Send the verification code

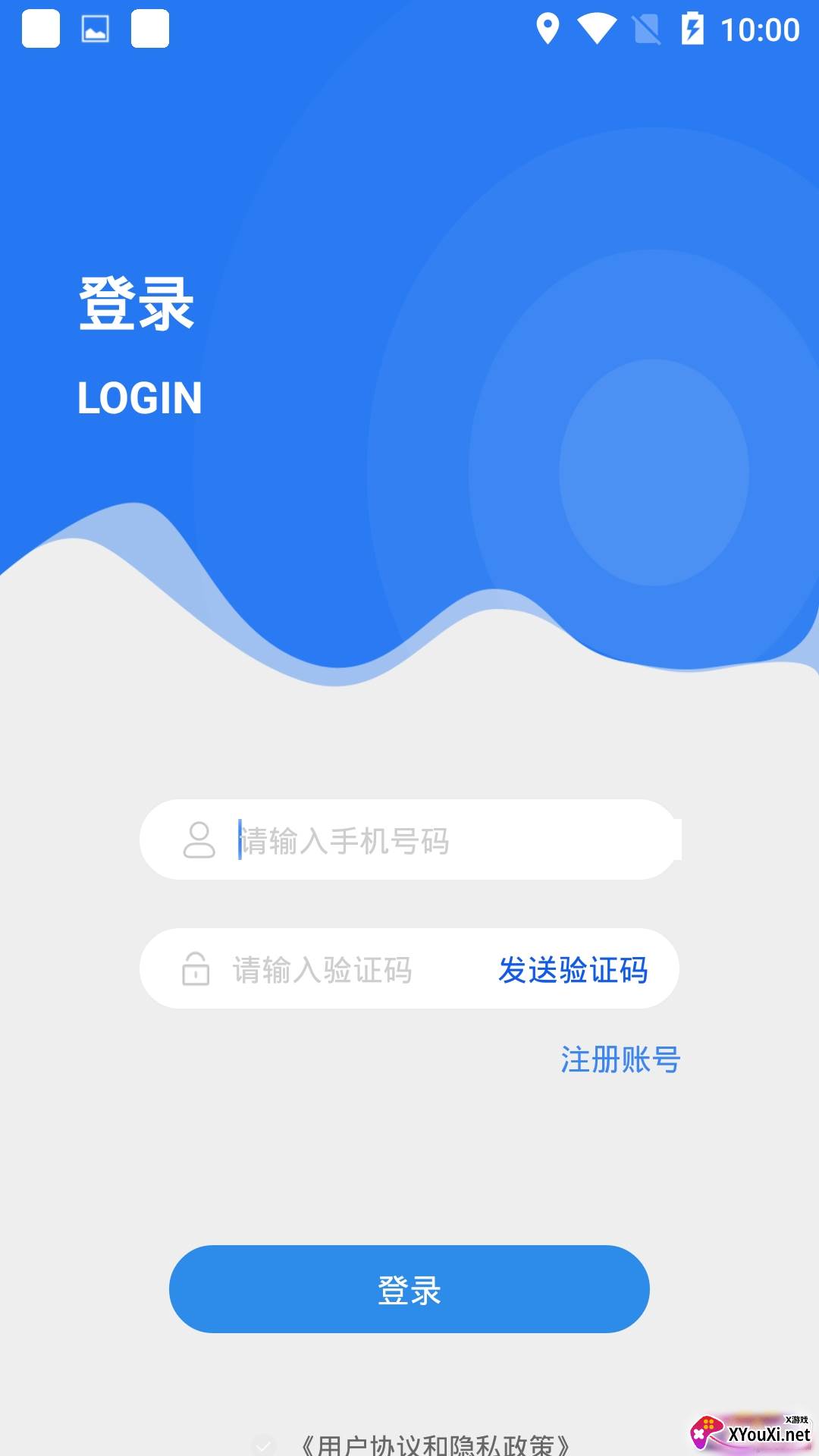[x=573, y=969]
